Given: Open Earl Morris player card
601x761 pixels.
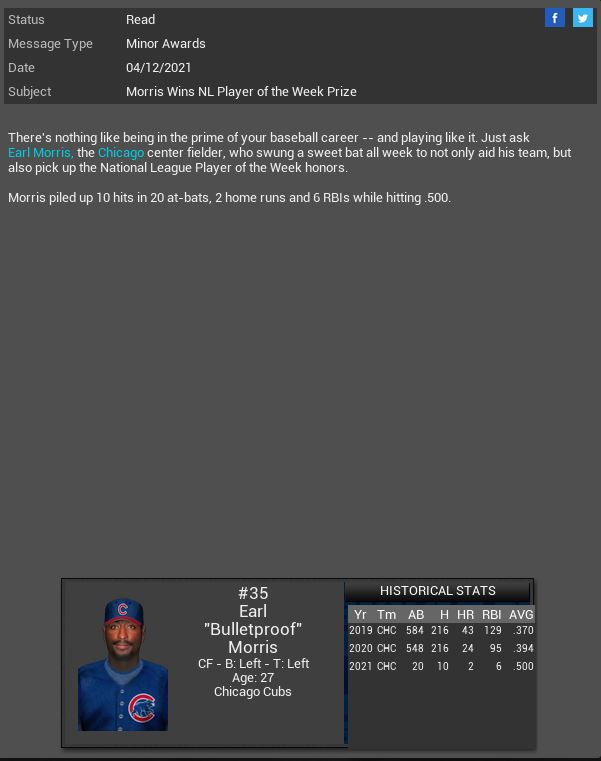Looking at the screenshot, I should (x=123, y=664).
